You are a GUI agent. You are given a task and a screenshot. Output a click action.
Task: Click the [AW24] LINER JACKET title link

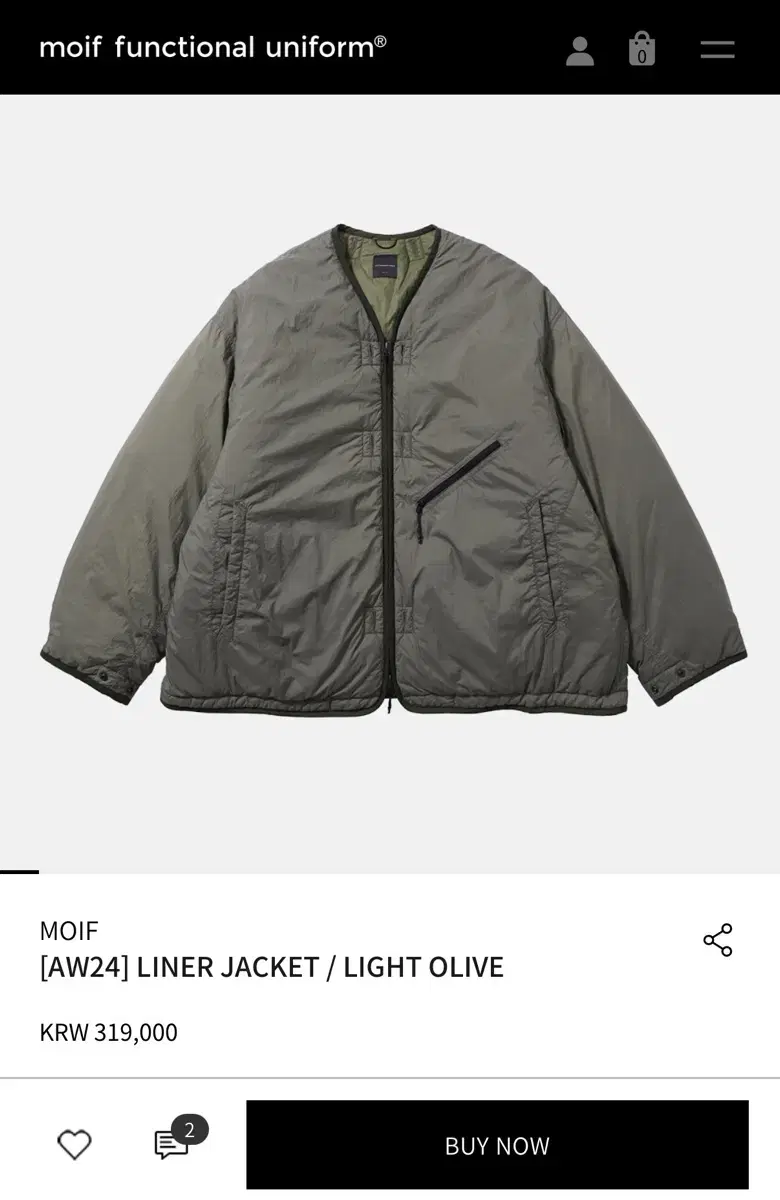coord(272,967)
